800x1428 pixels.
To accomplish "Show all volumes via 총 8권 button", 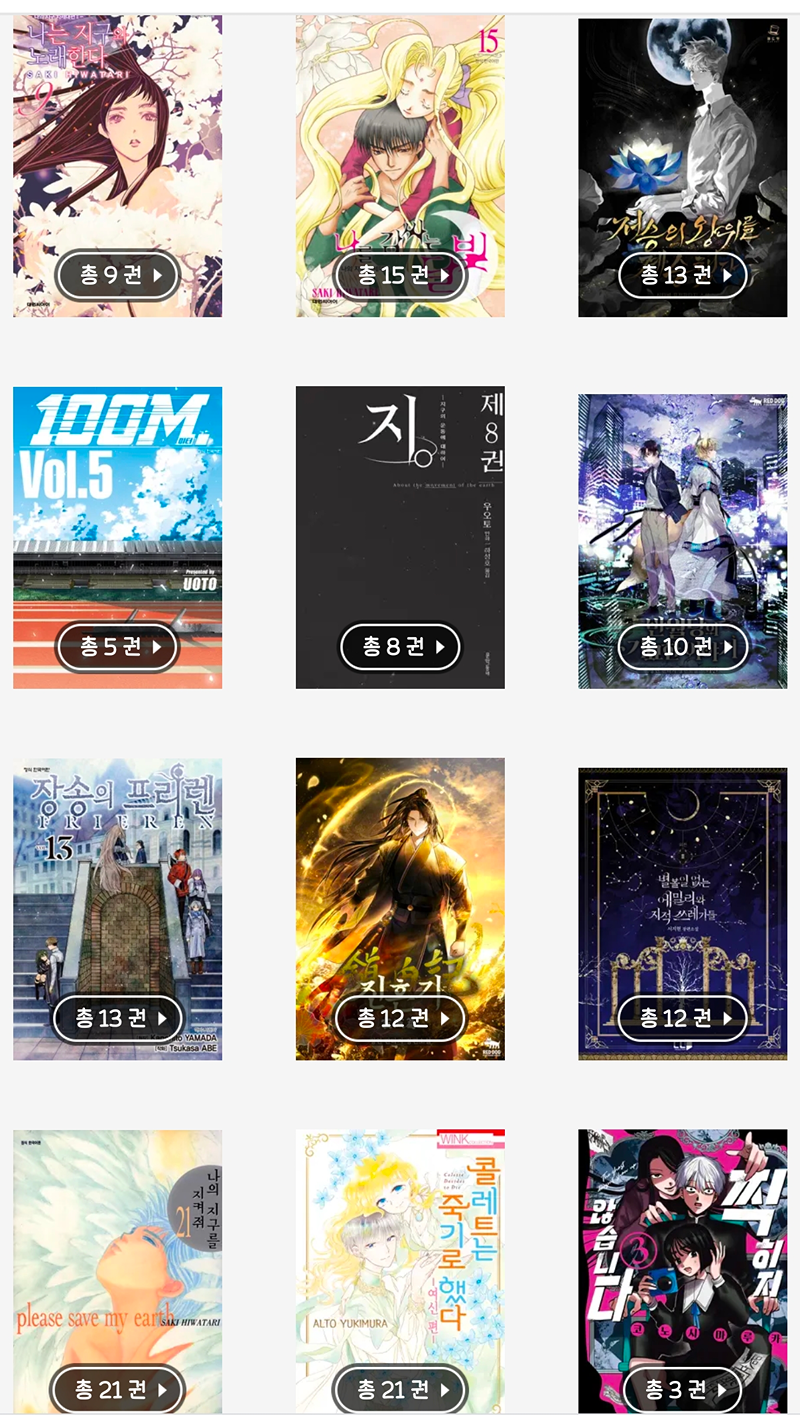I will point(400,647).
